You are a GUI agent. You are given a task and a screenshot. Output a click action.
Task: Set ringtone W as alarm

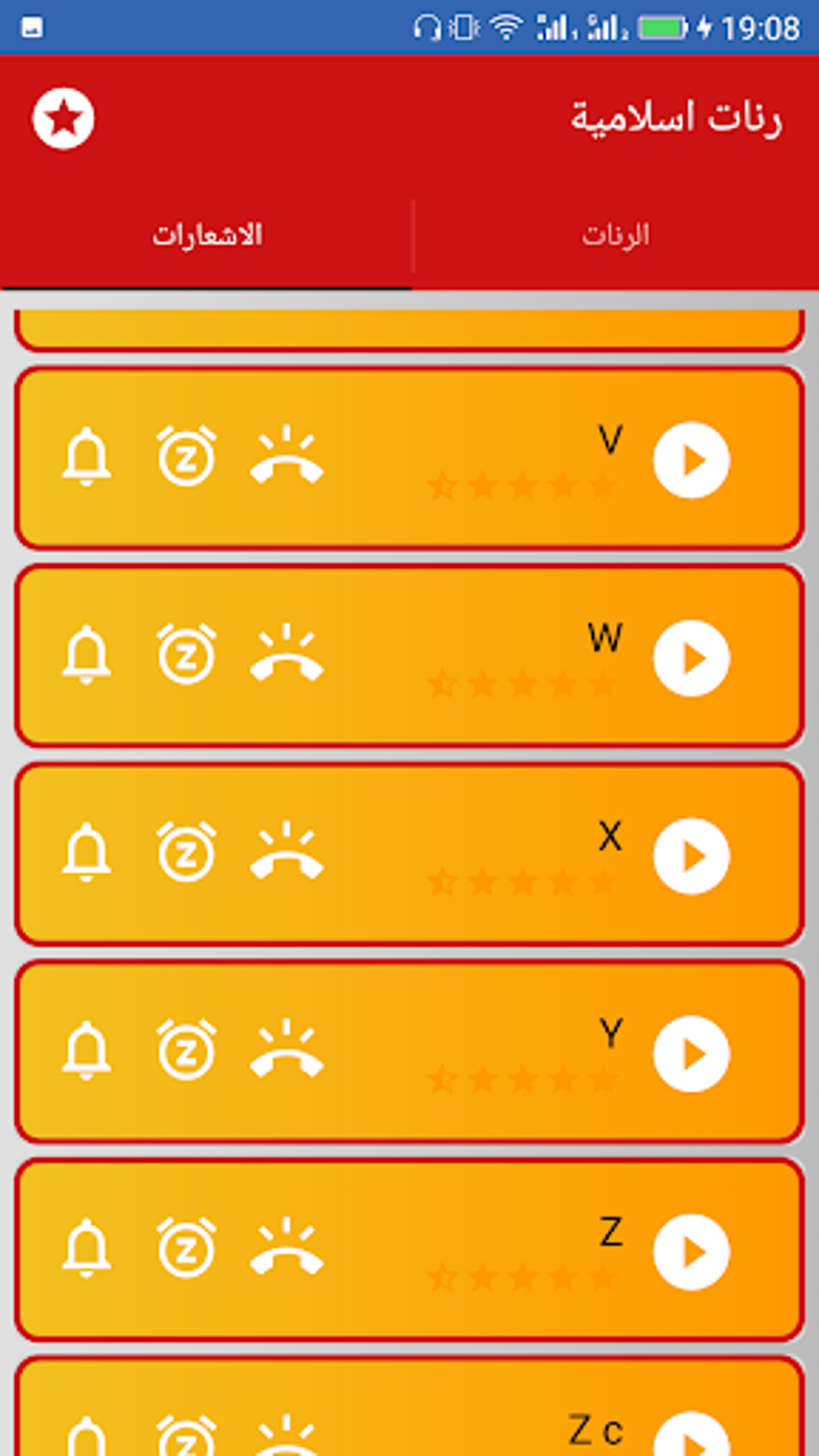[x=186, y=655]
